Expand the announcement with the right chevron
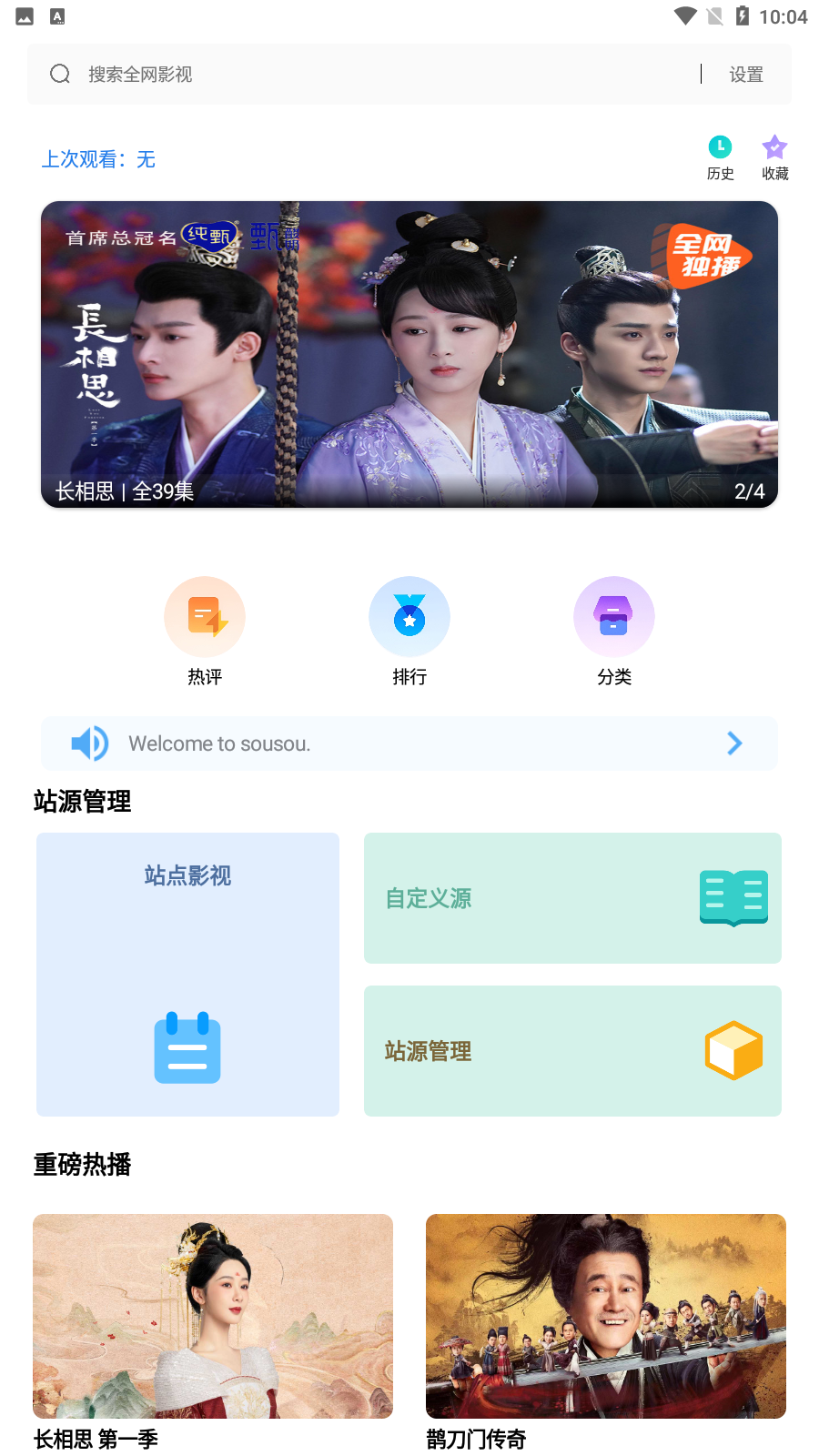This screenshot has height=1456, width=819. [735, 743]
